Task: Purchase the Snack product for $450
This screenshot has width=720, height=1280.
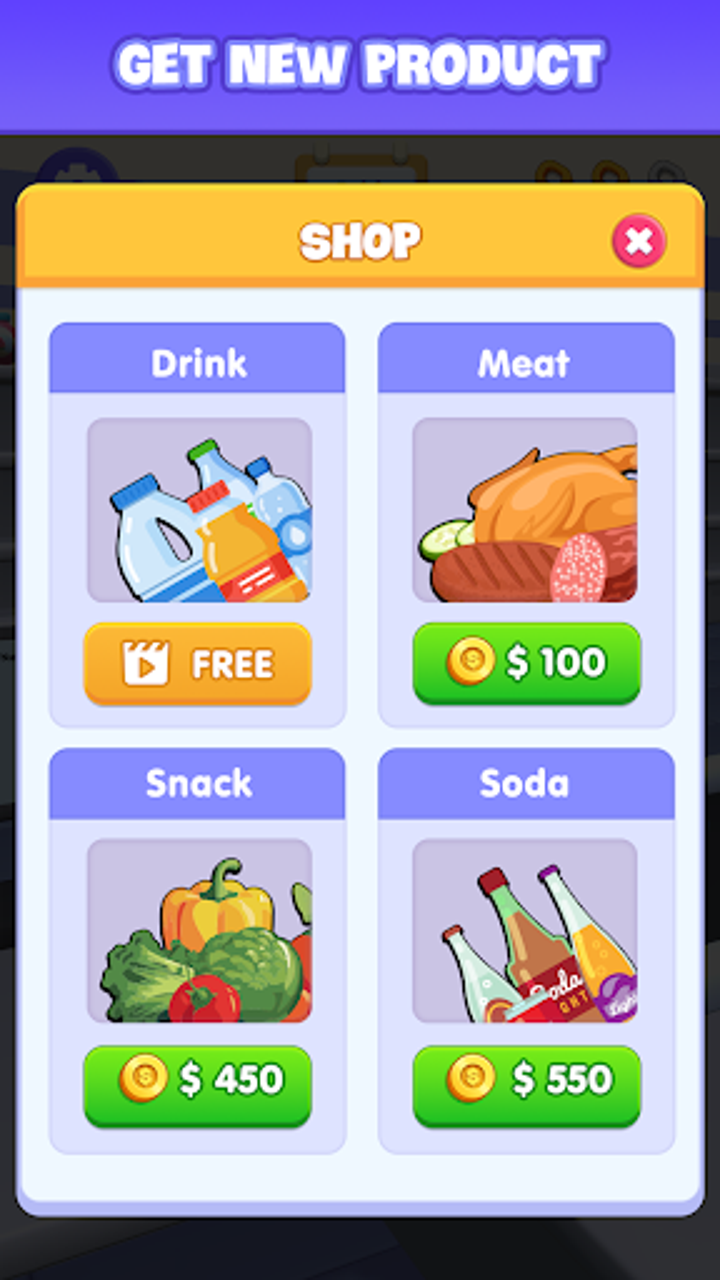Action: point(196,1079)
